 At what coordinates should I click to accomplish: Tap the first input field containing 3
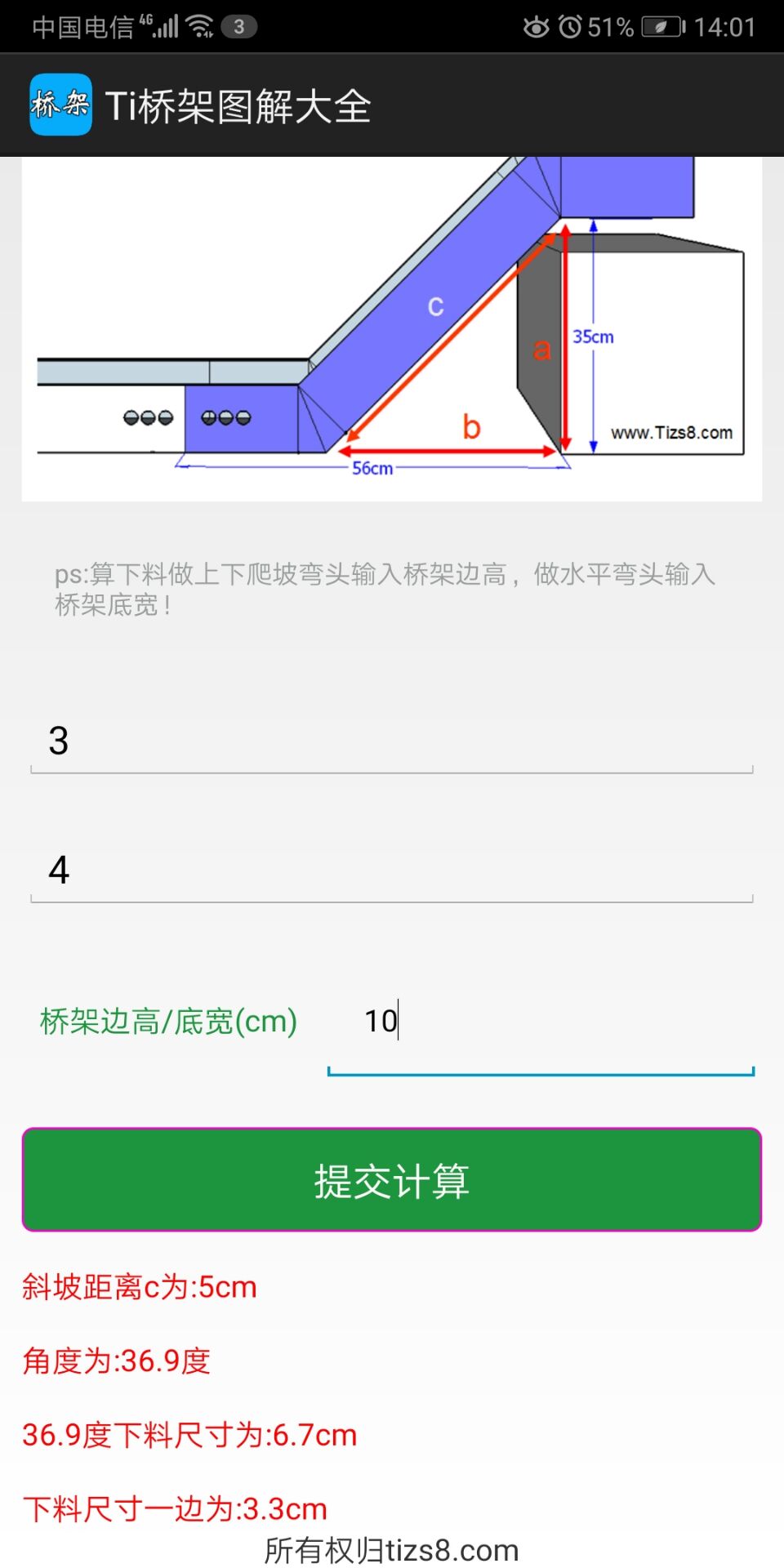pos(392,742)
